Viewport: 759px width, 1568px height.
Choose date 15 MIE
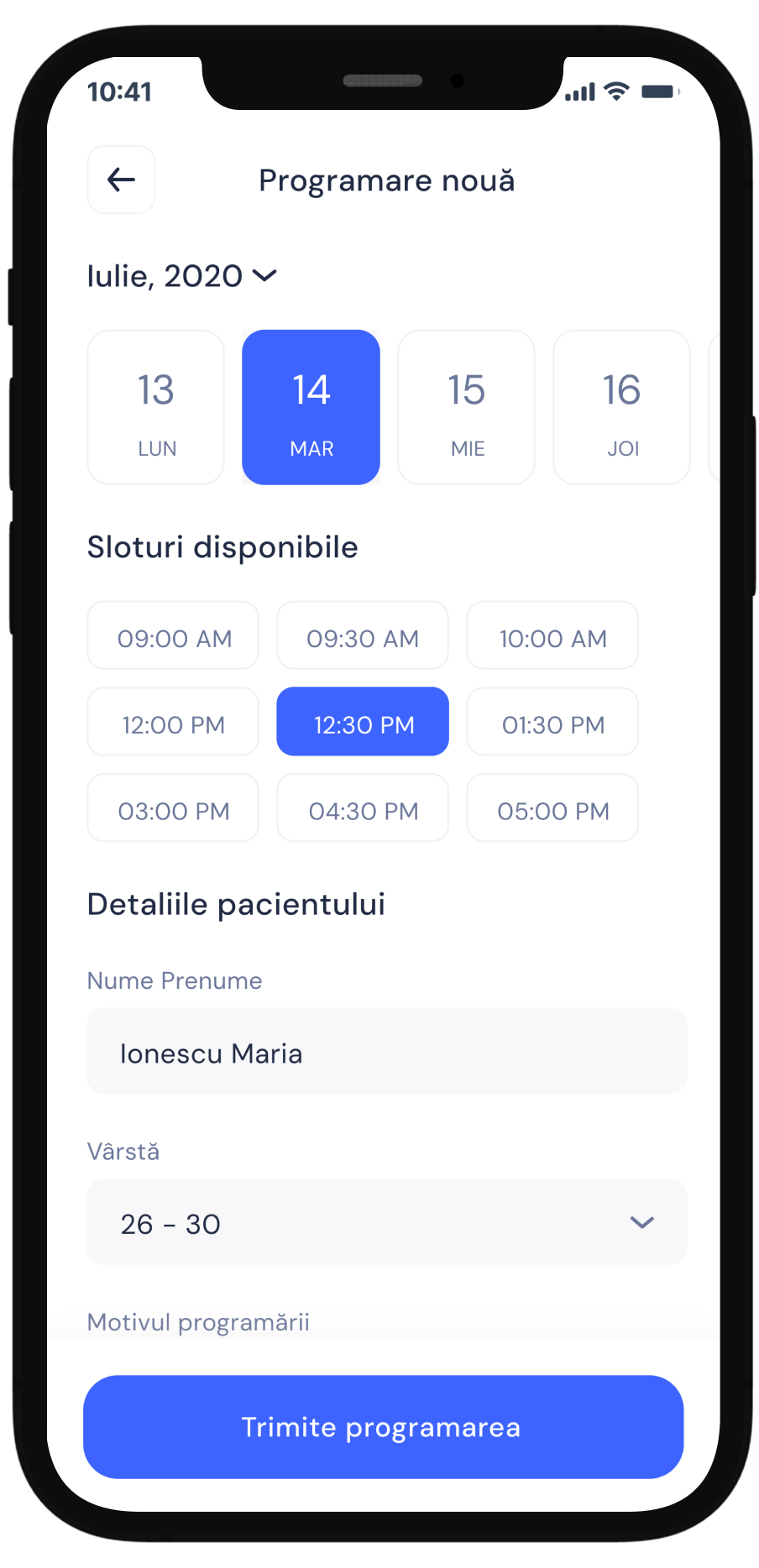coord(467,407)
